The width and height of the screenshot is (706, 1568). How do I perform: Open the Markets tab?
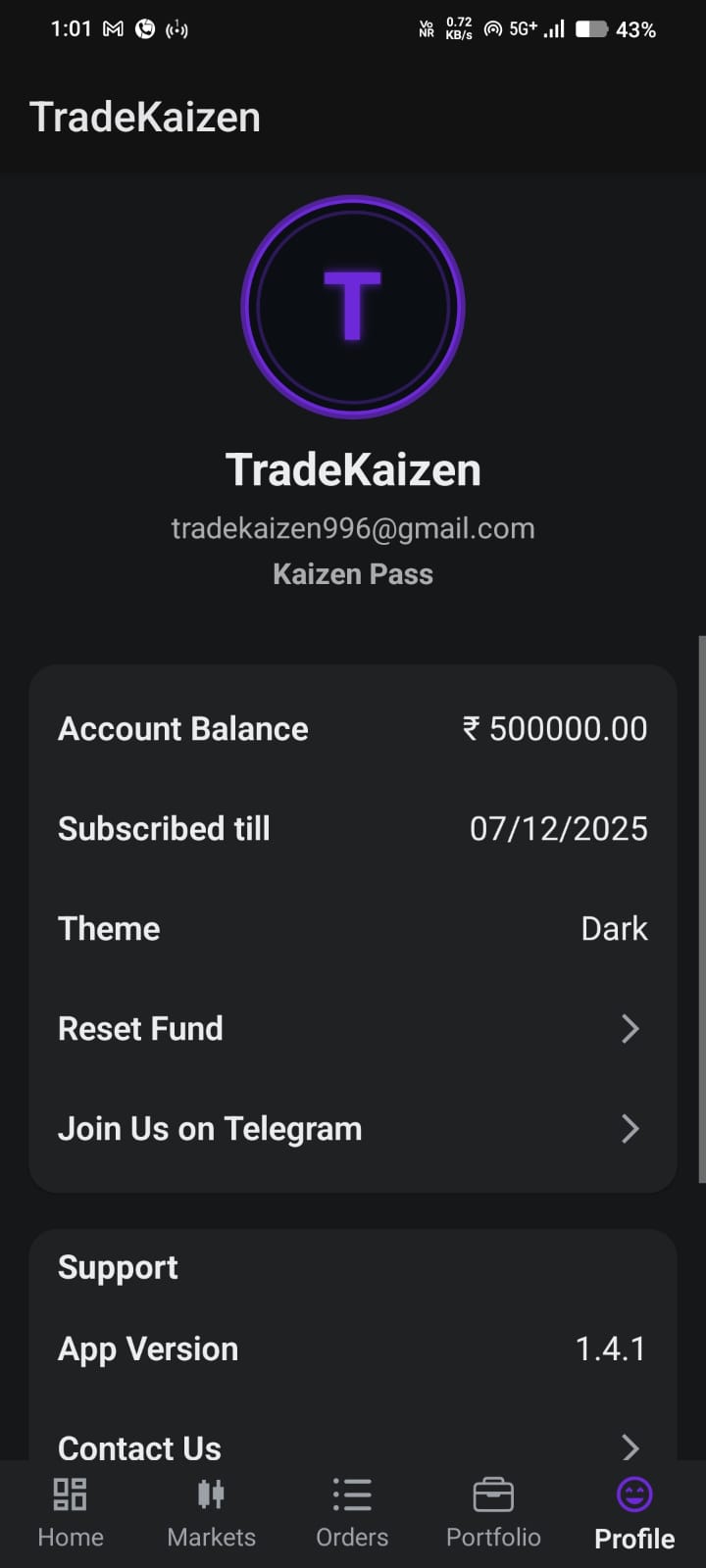(x=211, y=1512)
